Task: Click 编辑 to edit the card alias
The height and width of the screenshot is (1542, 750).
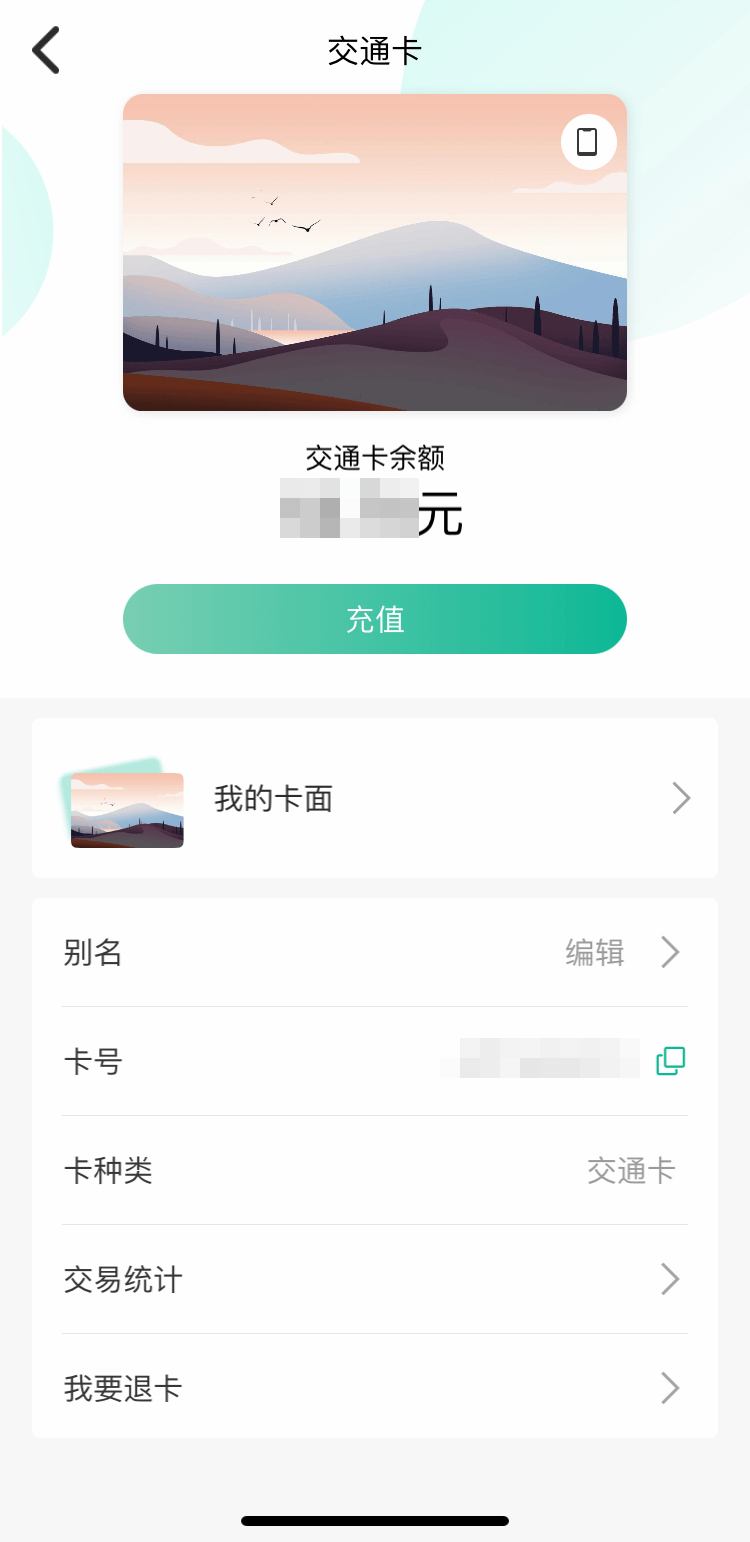Action: point(595,952)
